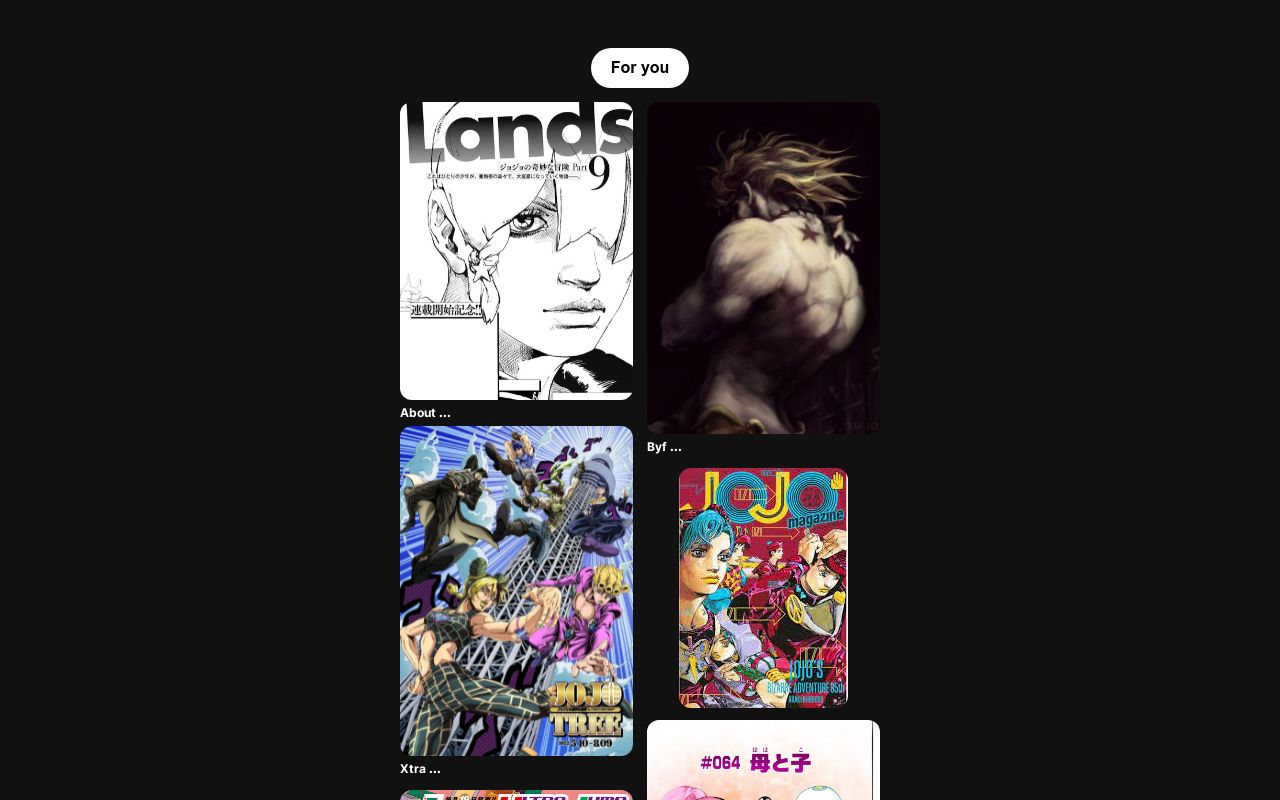Open the JOJO magazine cover pin
The height and width of the screenshot is (800, 1280).
(x=763, y=588)
